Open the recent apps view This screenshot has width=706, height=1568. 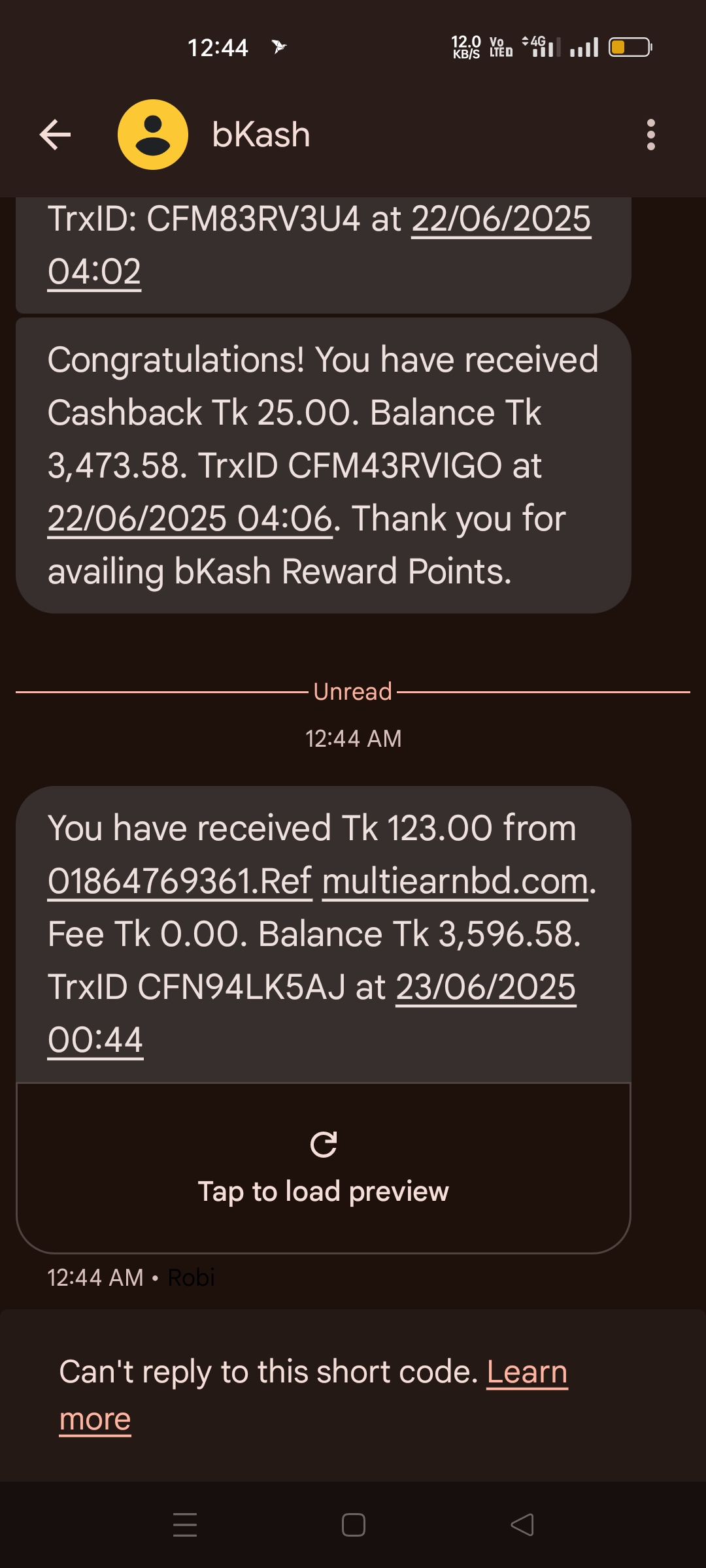185,1525
